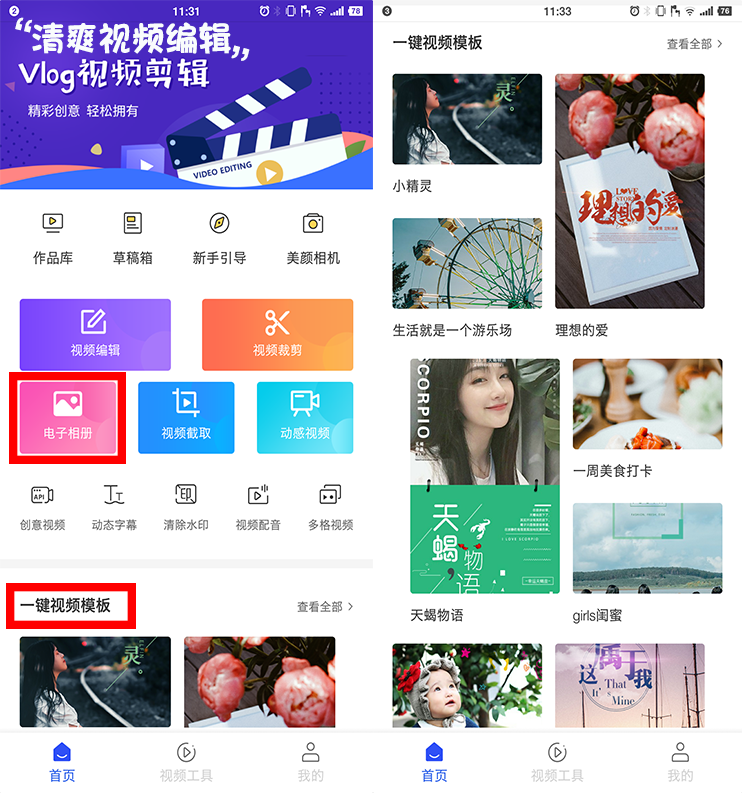Open 电子相册 photo album maker
The height and width of the screenshot is (793, 742).
(68, 417)
